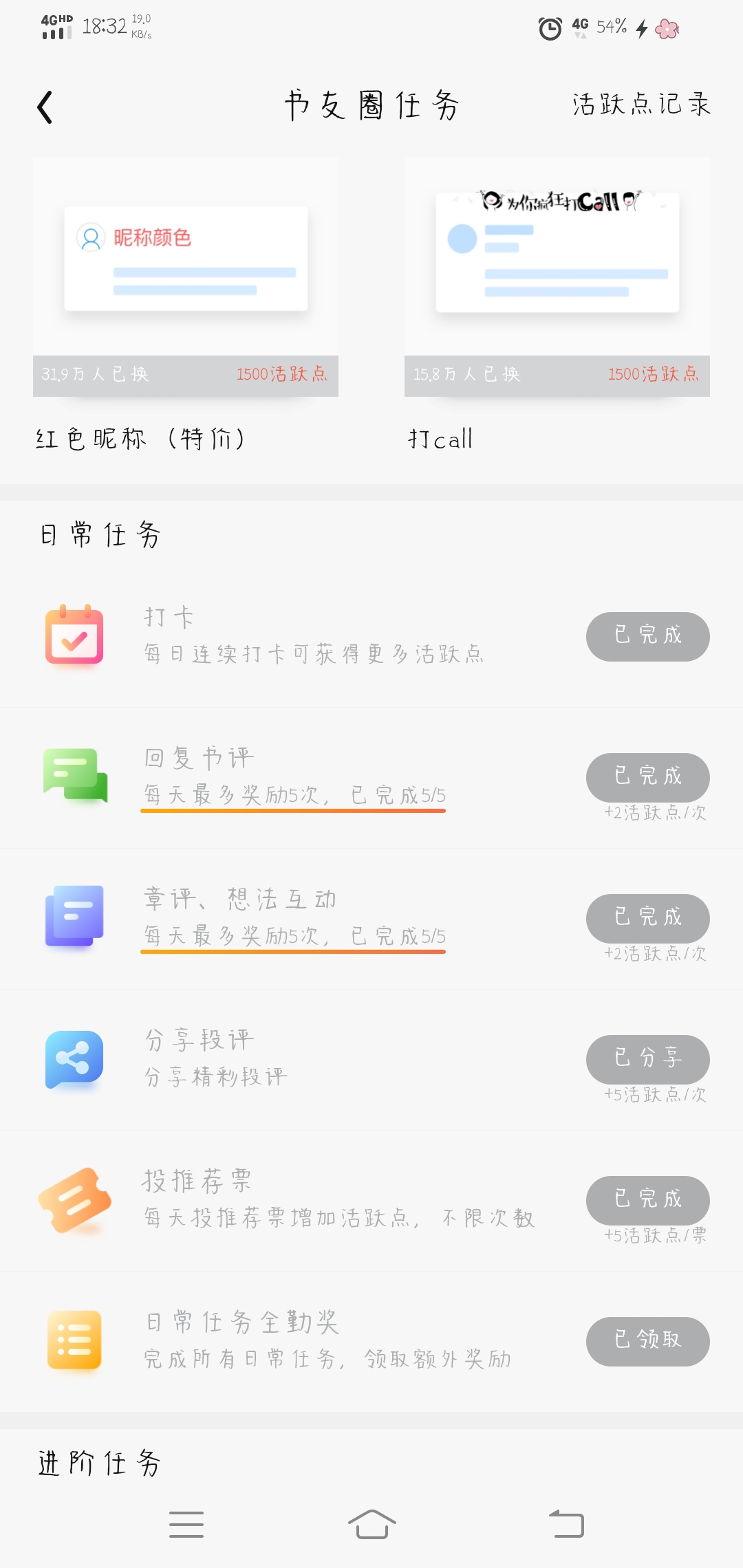Viewport: 743px width, 1568px height.
Task: Tap 已领取 button for 日常任务全勤奖
Action: click(x=647, y=1341)
